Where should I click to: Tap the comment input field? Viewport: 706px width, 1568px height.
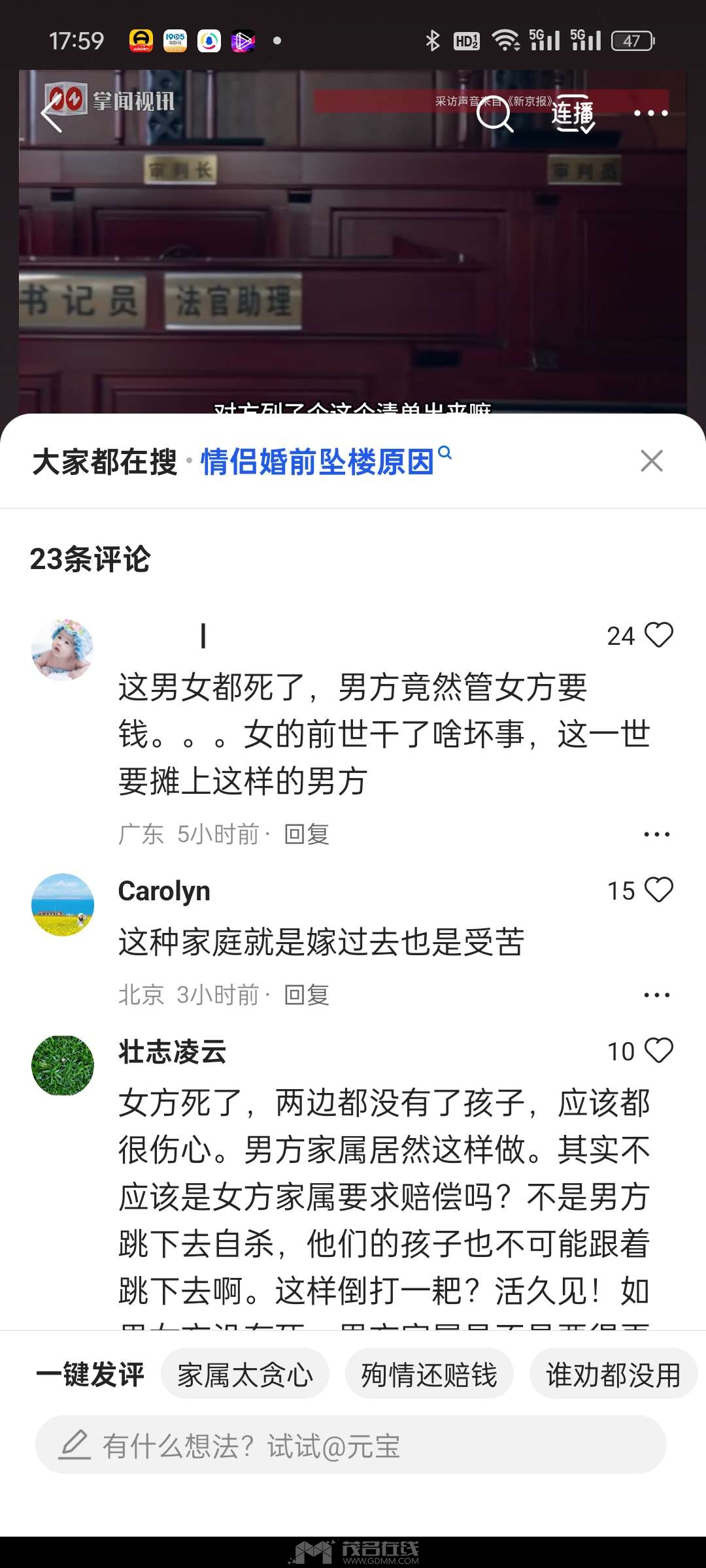(x=350, y=1446)
